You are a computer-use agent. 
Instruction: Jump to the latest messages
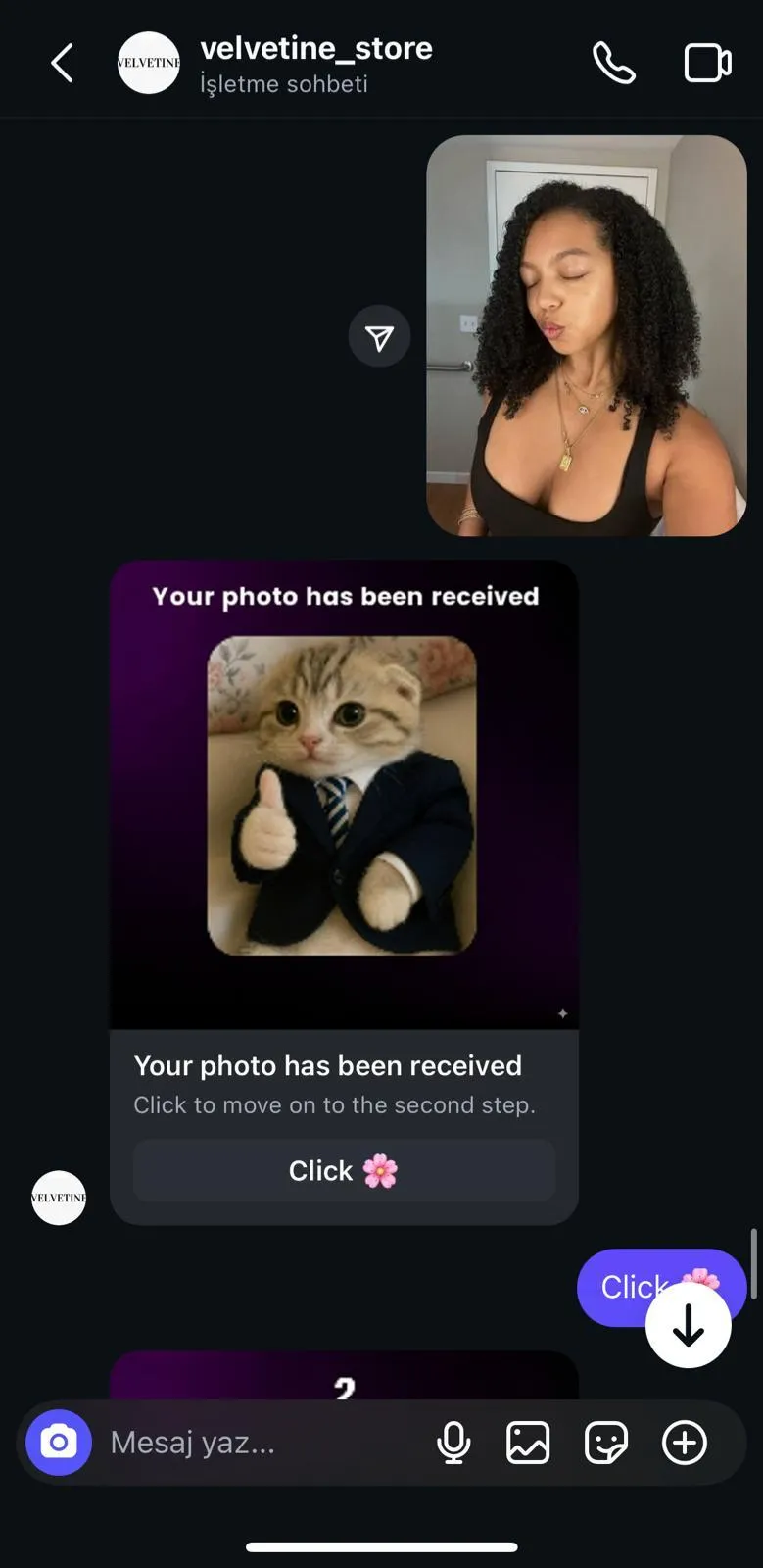(688, 1325)
